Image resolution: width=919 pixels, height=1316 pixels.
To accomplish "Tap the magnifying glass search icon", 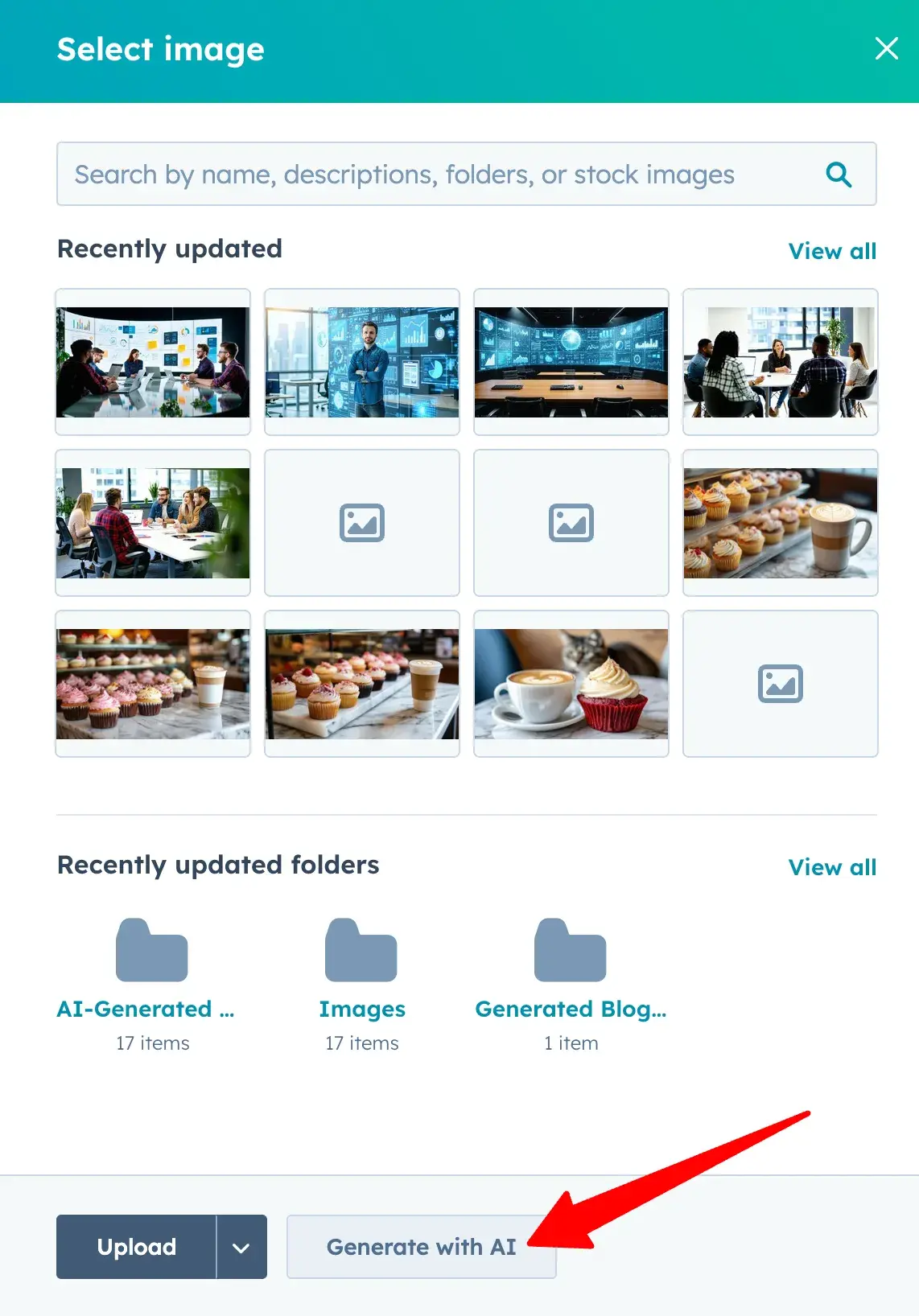I will click(x=839, y=175).
